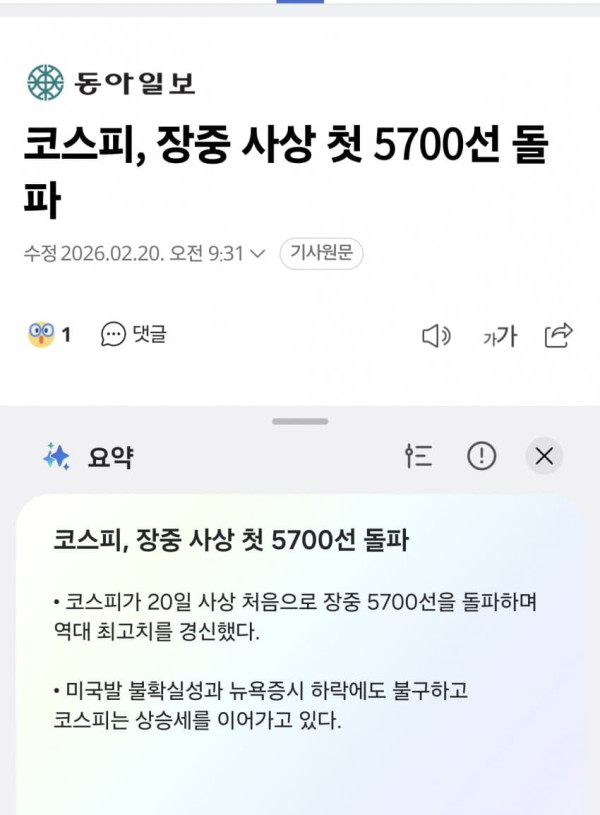This screenshot has width=600, height=815.
Task: Close the 요약 summary panel
Action: [x=544, y=457]
